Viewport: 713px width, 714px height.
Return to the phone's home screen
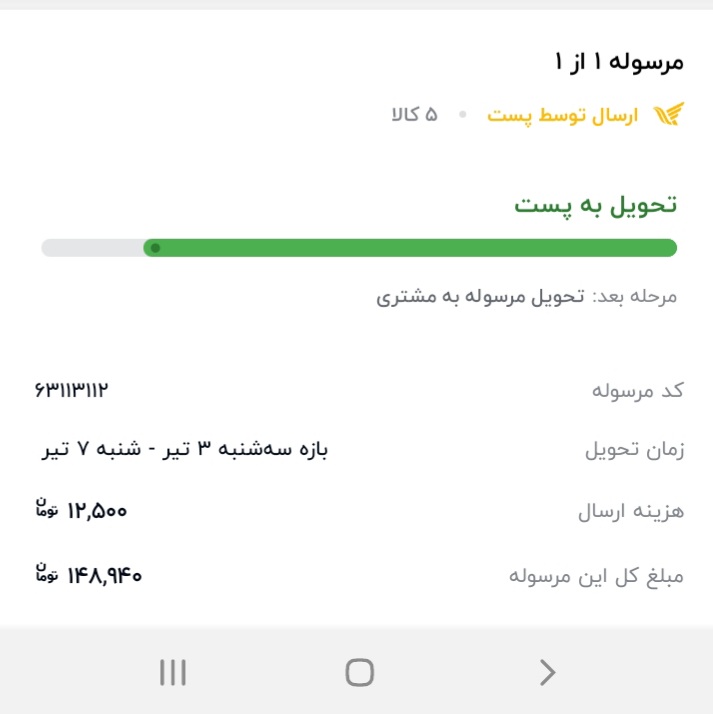(x=359, y=673)
